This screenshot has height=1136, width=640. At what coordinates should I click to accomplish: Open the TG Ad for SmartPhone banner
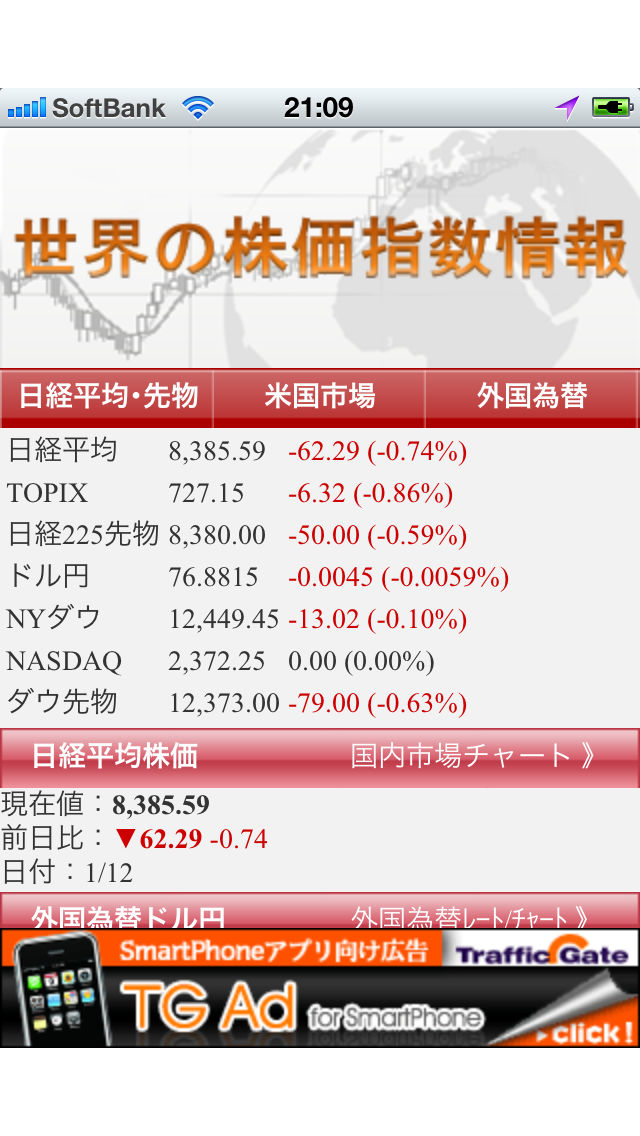click(320, 988)
